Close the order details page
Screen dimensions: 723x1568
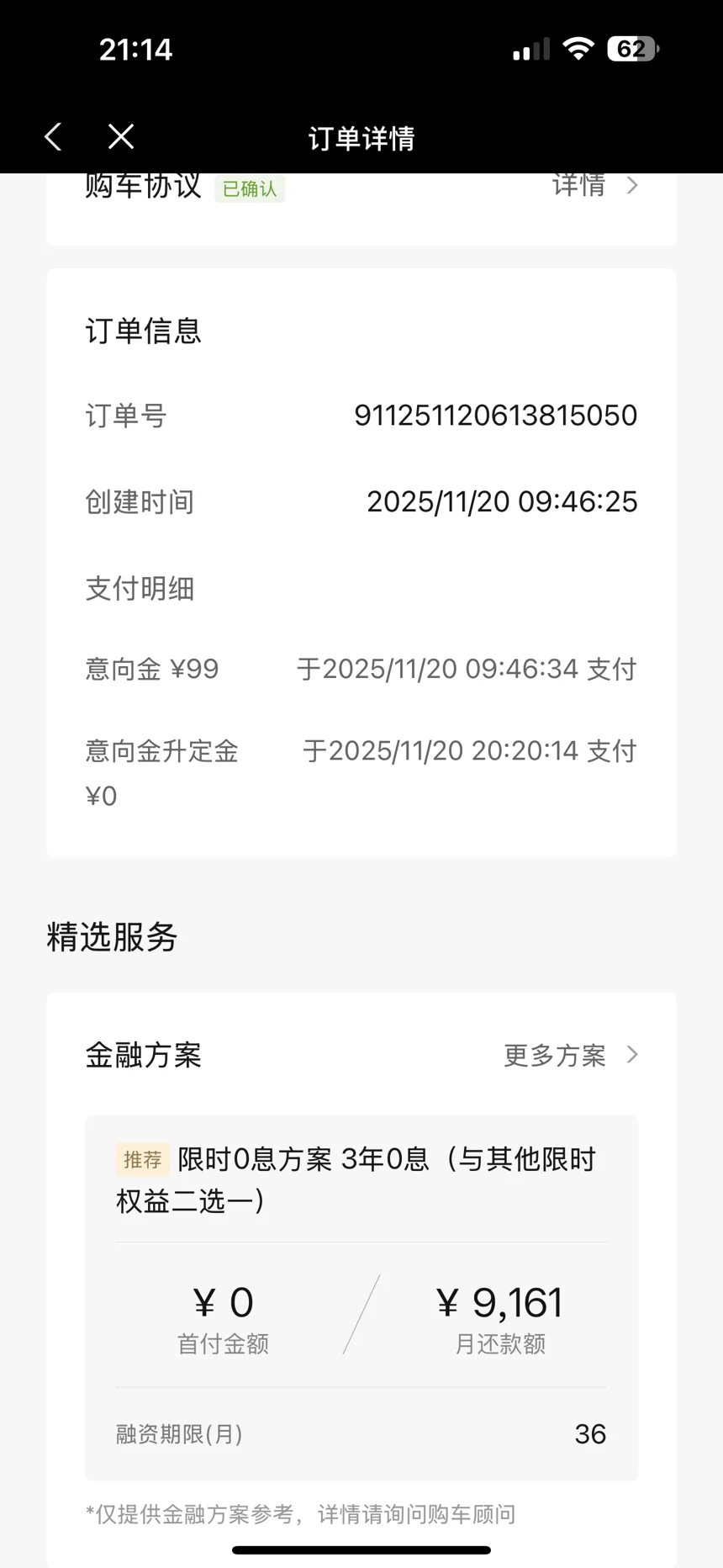121,136
